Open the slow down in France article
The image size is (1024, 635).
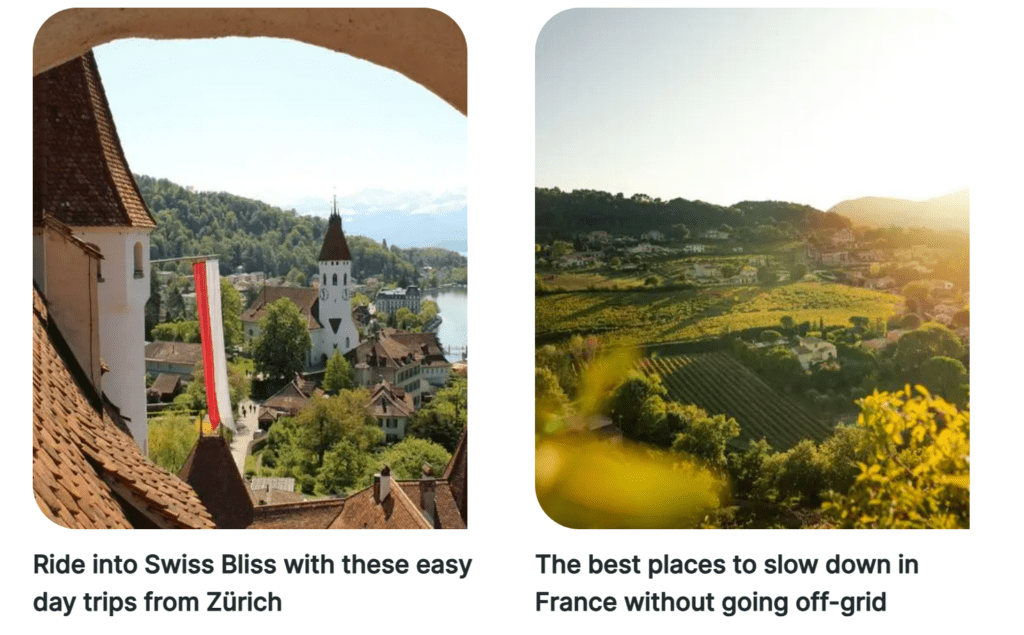(726, 582)
